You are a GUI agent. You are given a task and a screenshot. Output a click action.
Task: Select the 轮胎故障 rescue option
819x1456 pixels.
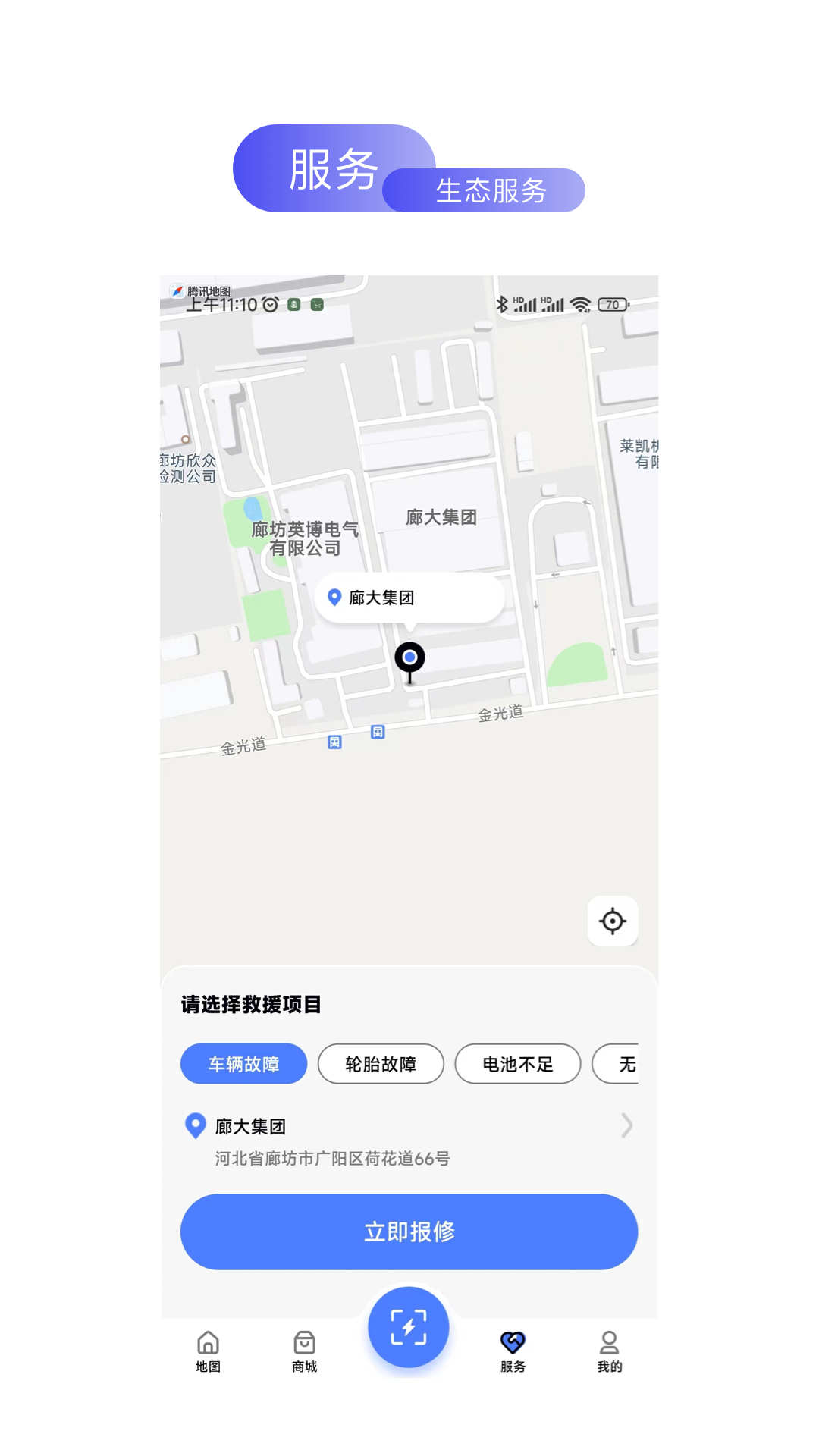pos(381,1064)
